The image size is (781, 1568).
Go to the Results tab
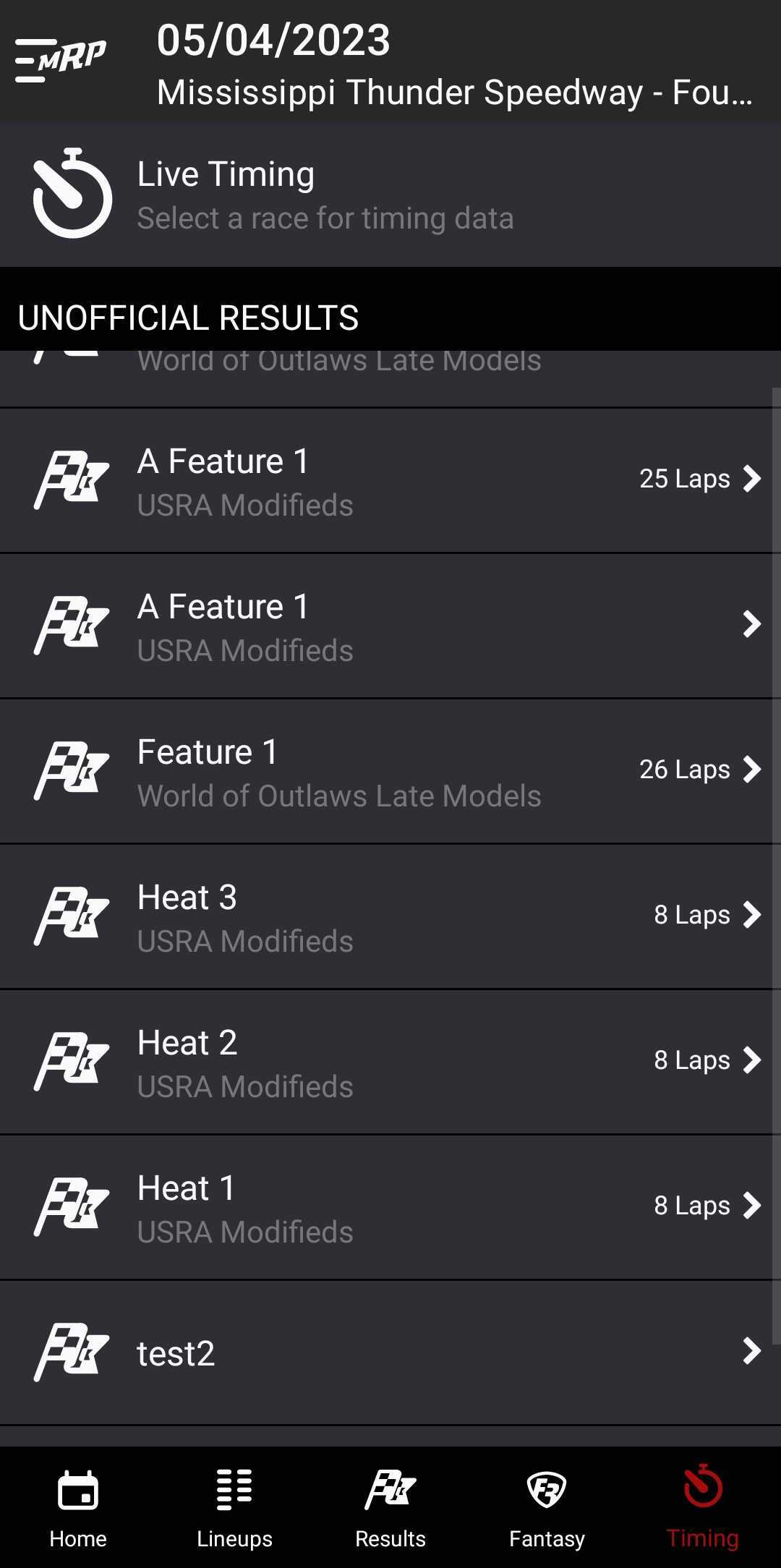[390, 1507]
